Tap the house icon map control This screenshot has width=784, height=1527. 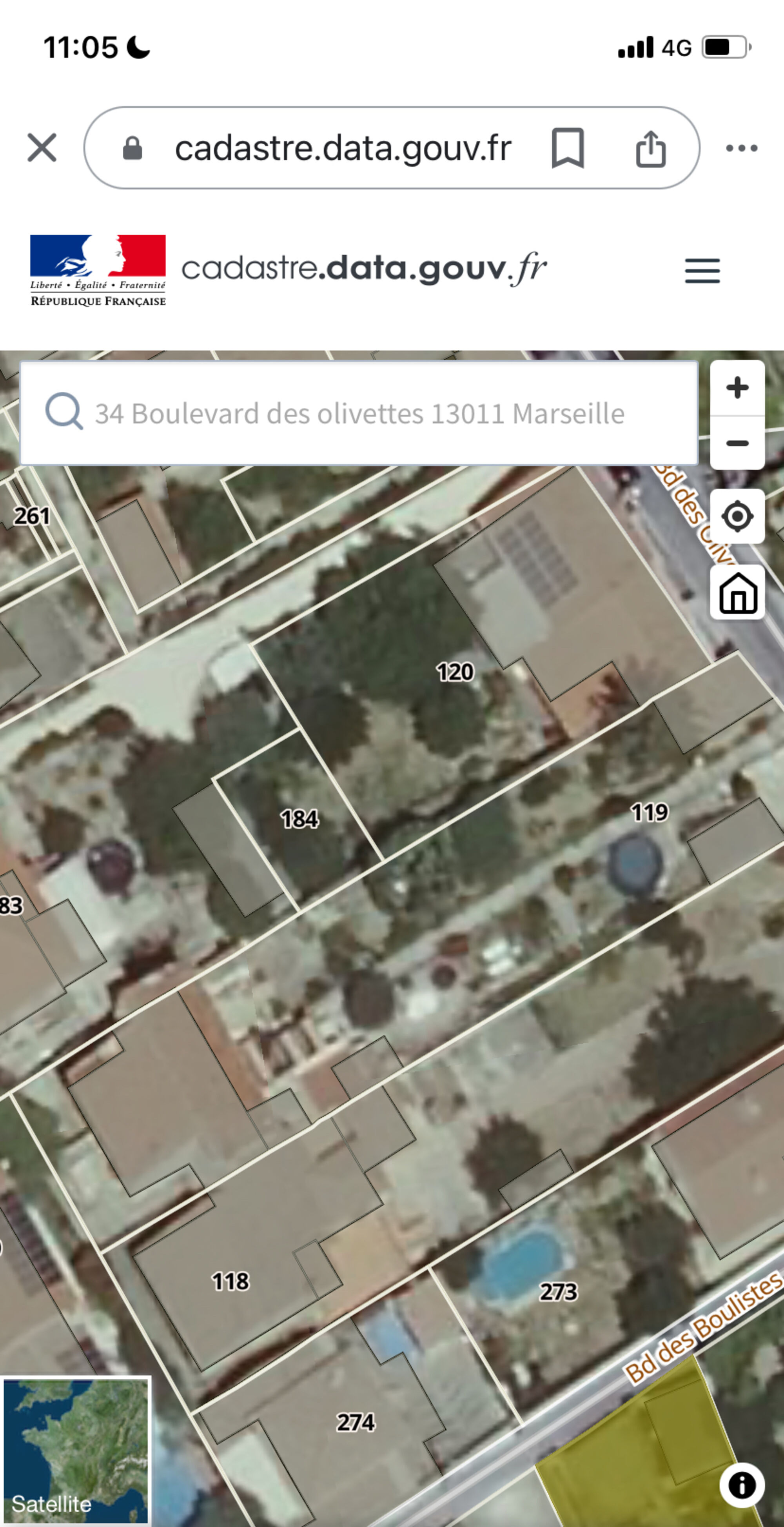coord(737,592)
